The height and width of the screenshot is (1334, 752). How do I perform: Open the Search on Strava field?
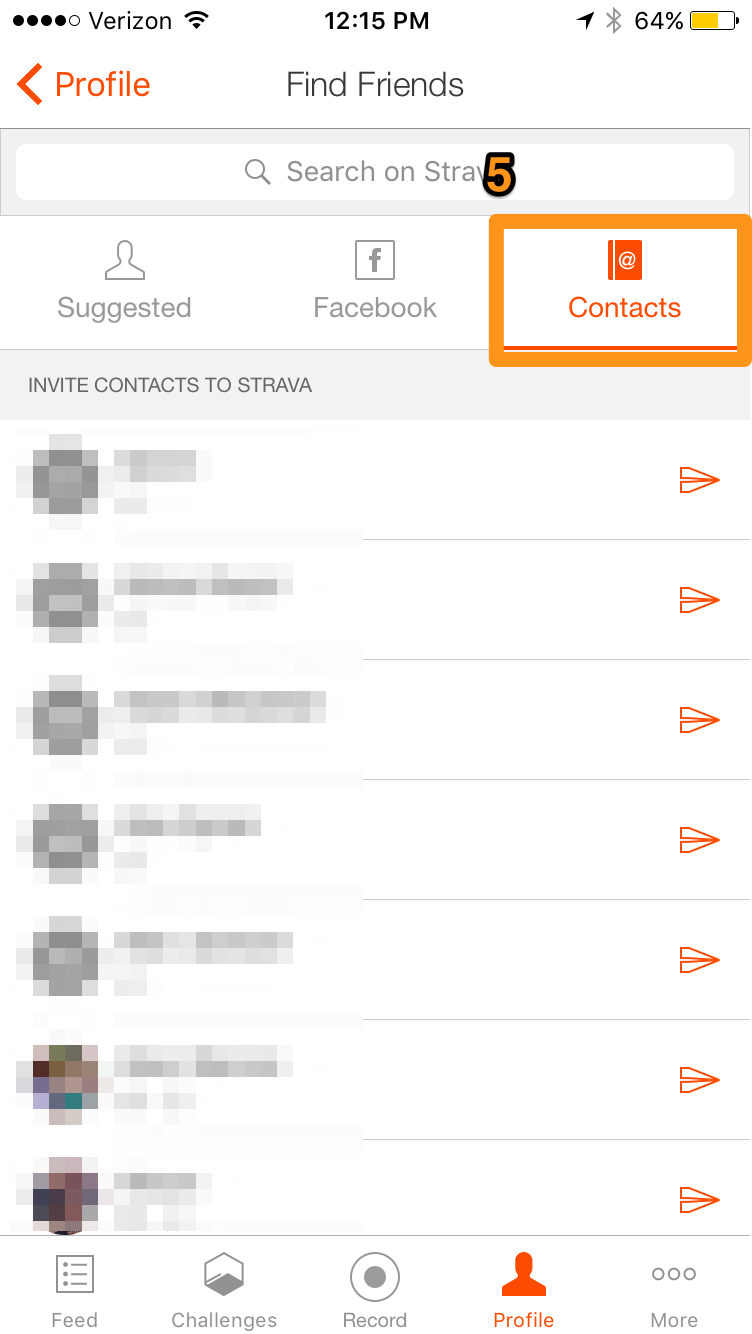[x=375, y=172]
